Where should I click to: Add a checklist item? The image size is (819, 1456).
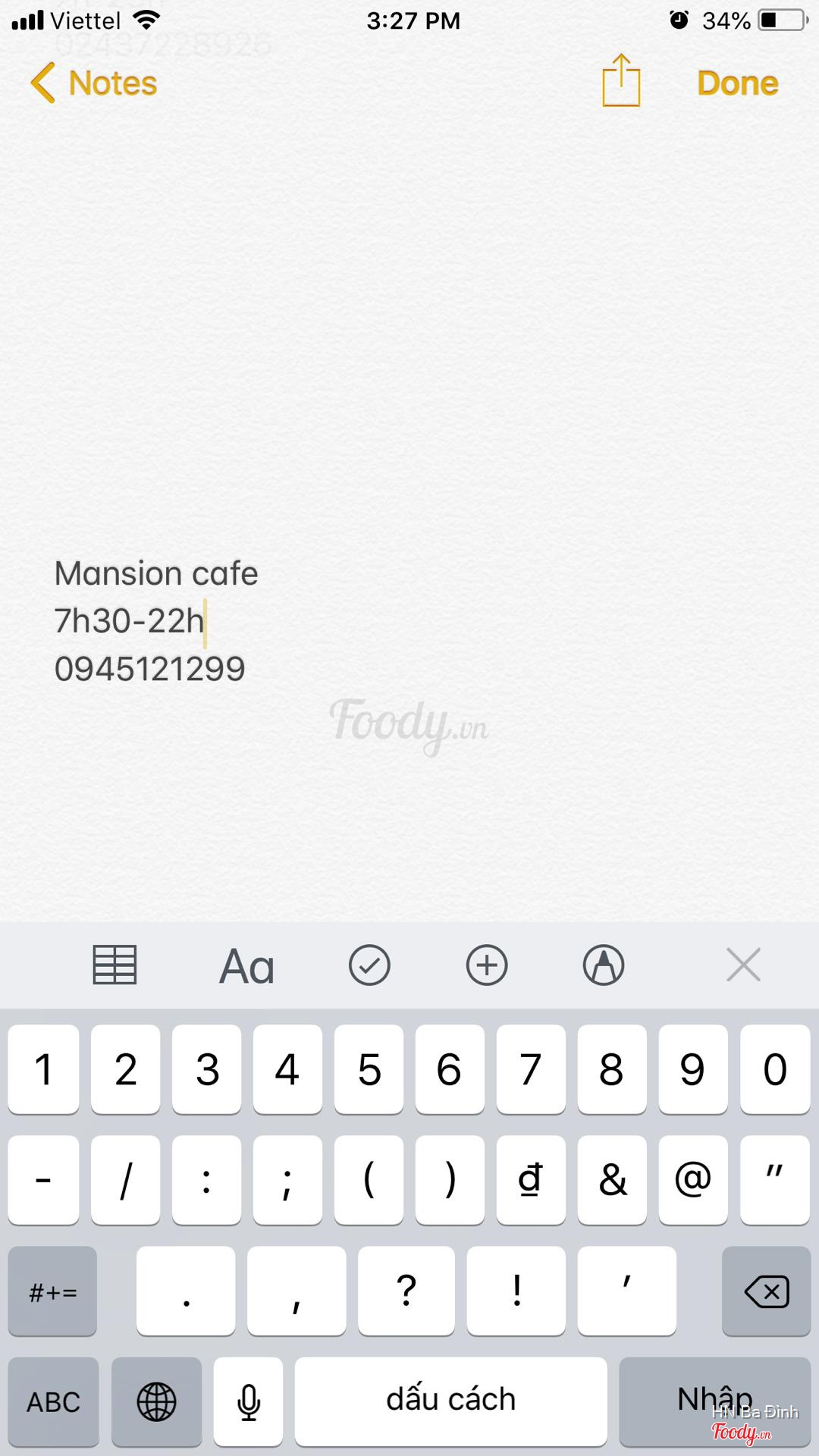369,965
